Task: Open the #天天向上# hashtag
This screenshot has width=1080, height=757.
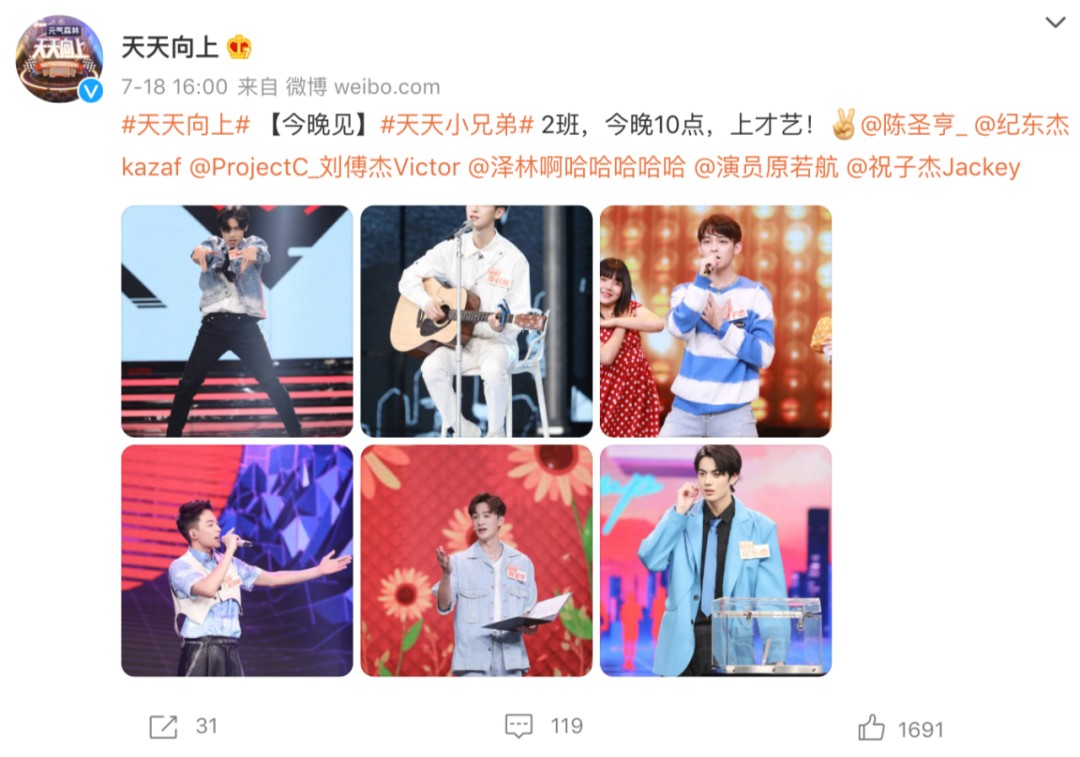Action: (x=185, y=126)
